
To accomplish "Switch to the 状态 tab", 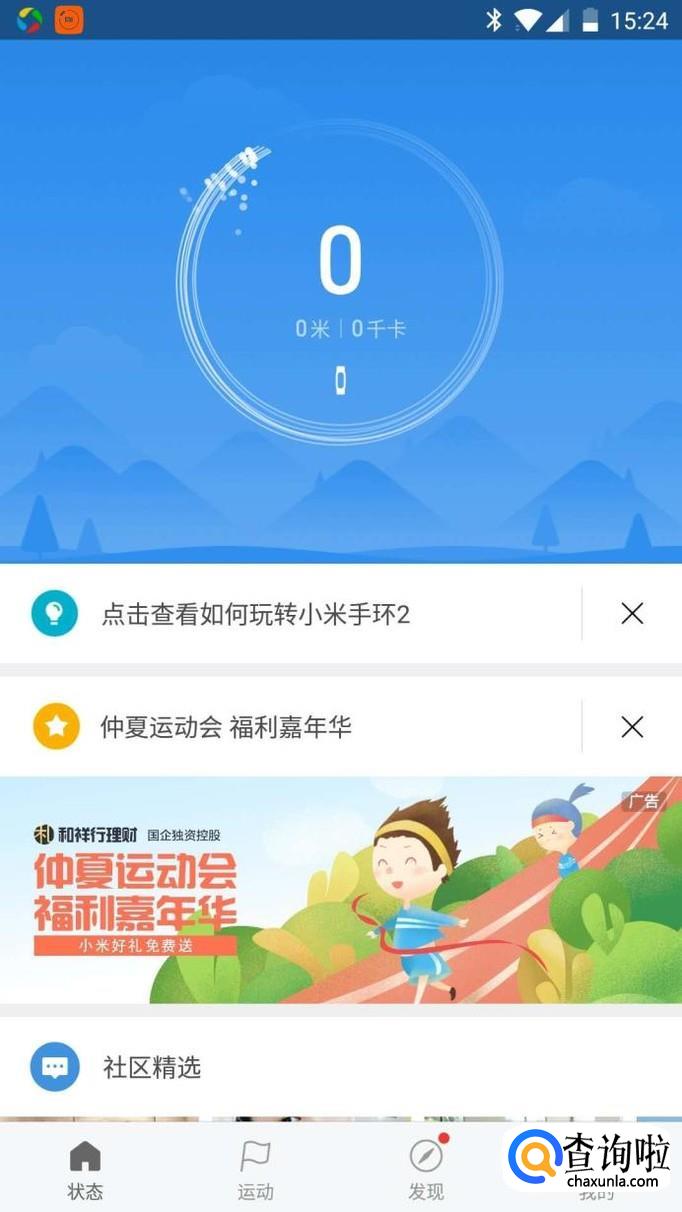I will pyautogui.click(x=85, y=1170).
